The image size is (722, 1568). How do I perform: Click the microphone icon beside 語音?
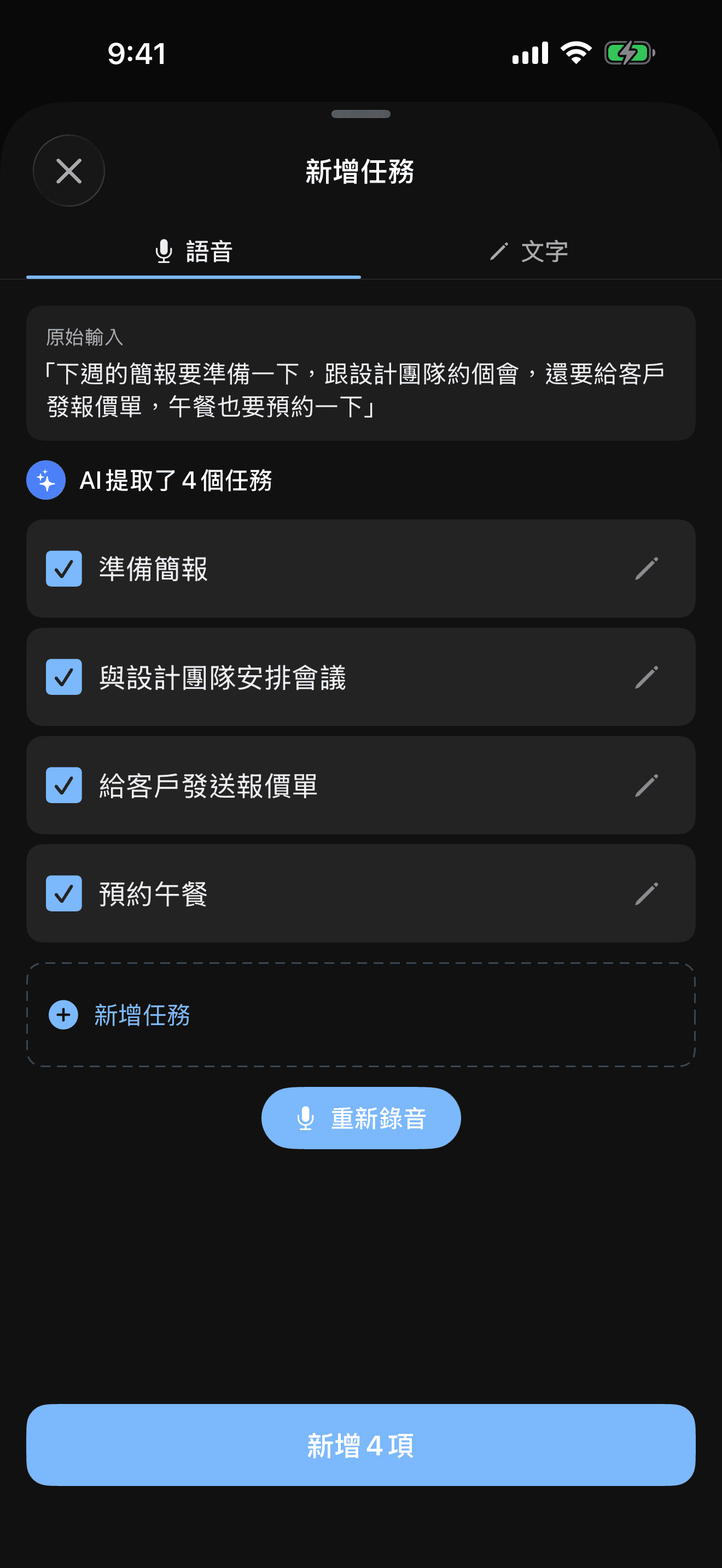tap(165, 252)
